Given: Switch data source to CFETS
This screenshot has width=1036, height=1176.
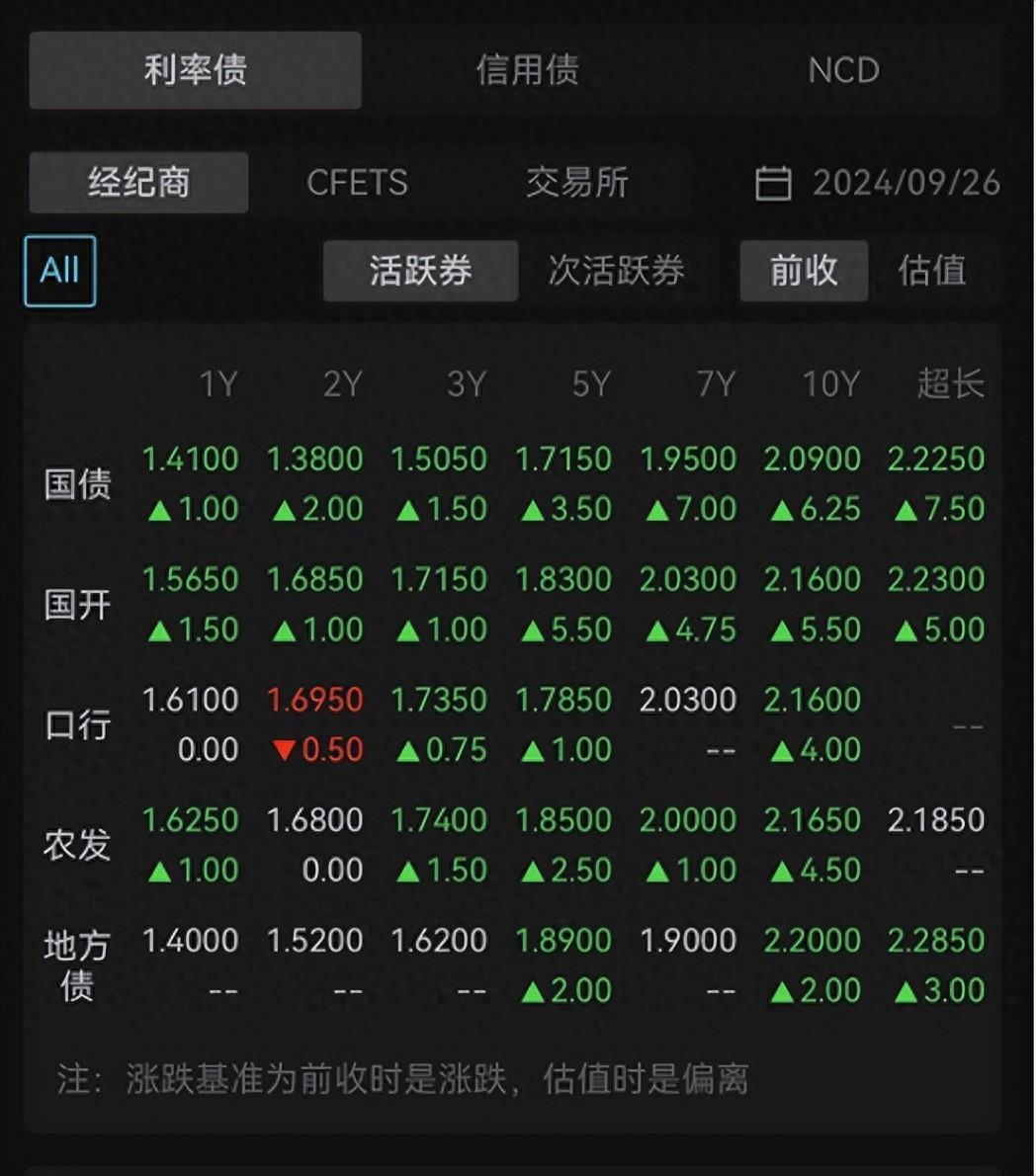Looking at the screenshot, I should (360, 182).
